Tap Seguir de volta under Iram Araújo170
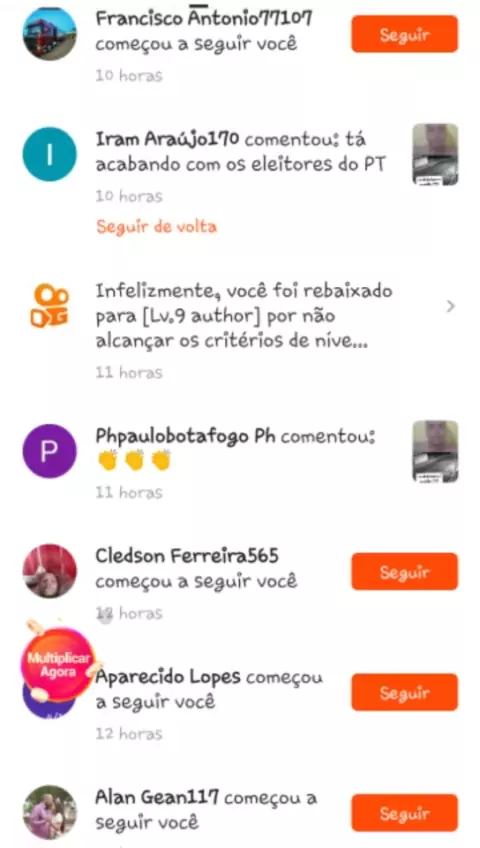Viewport: 480px width, 848px height. [x=156, y=226]
